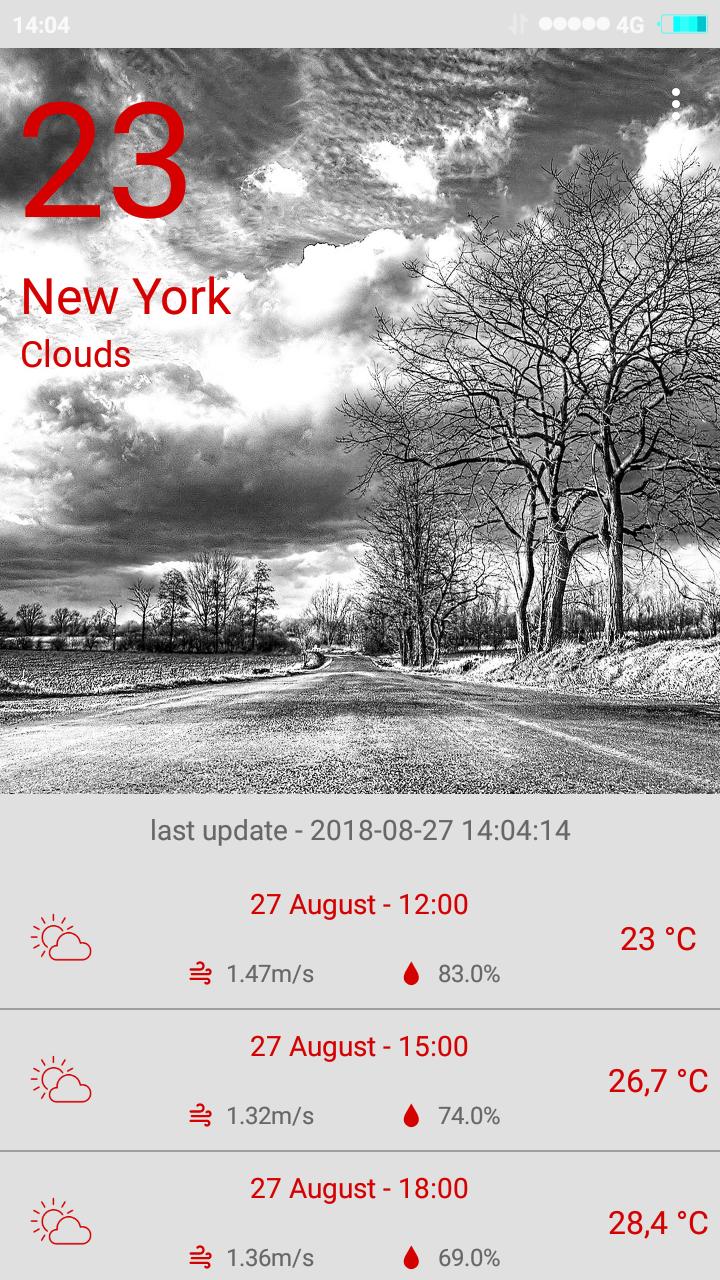
Task: Open the 27 August 12:00 forecast row
Action: click(x=360, y=938)
